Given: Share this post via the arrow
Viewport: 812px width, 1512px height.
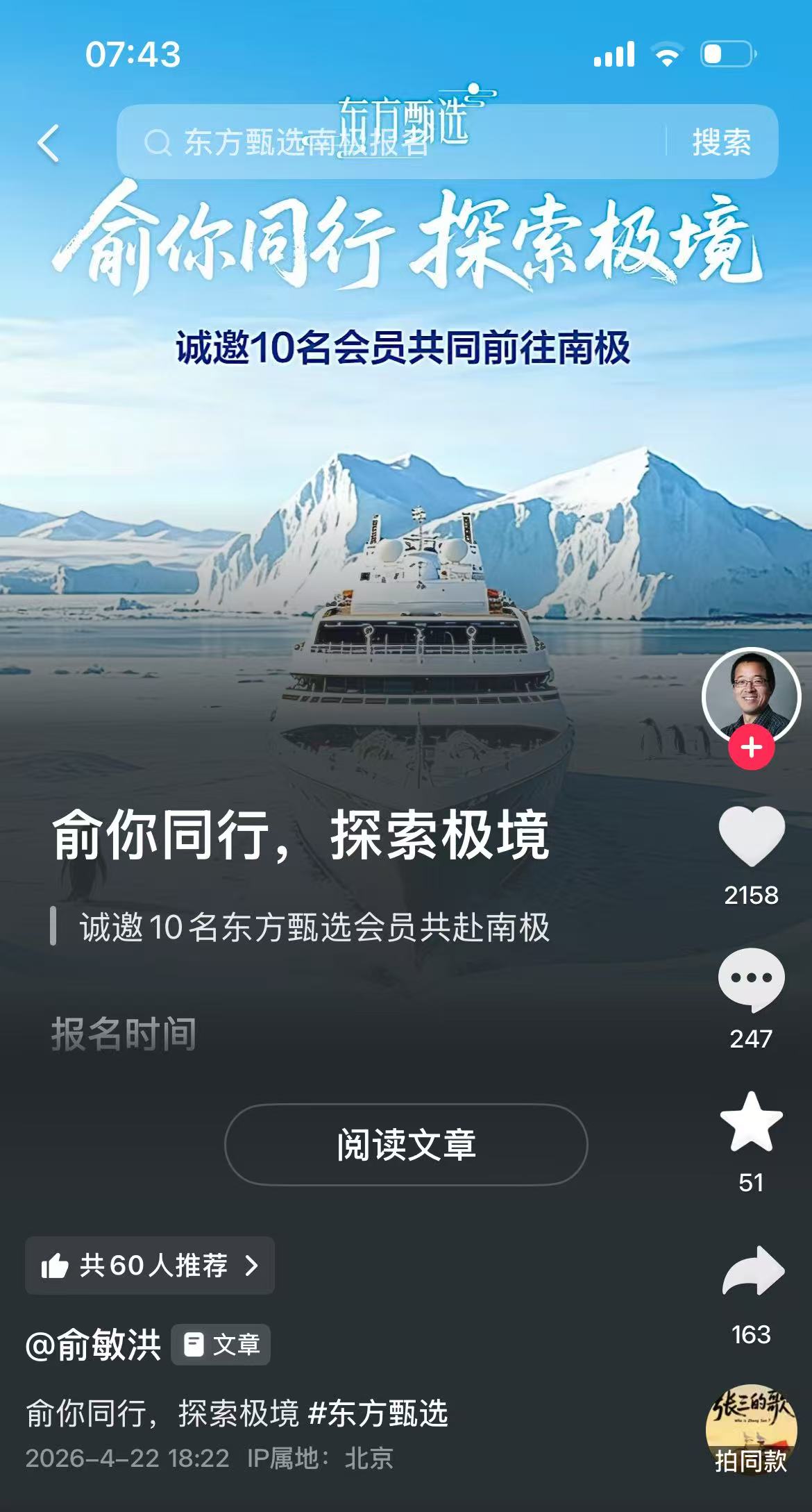Looking at the screenshot, I should click(x=752, y=1272).
